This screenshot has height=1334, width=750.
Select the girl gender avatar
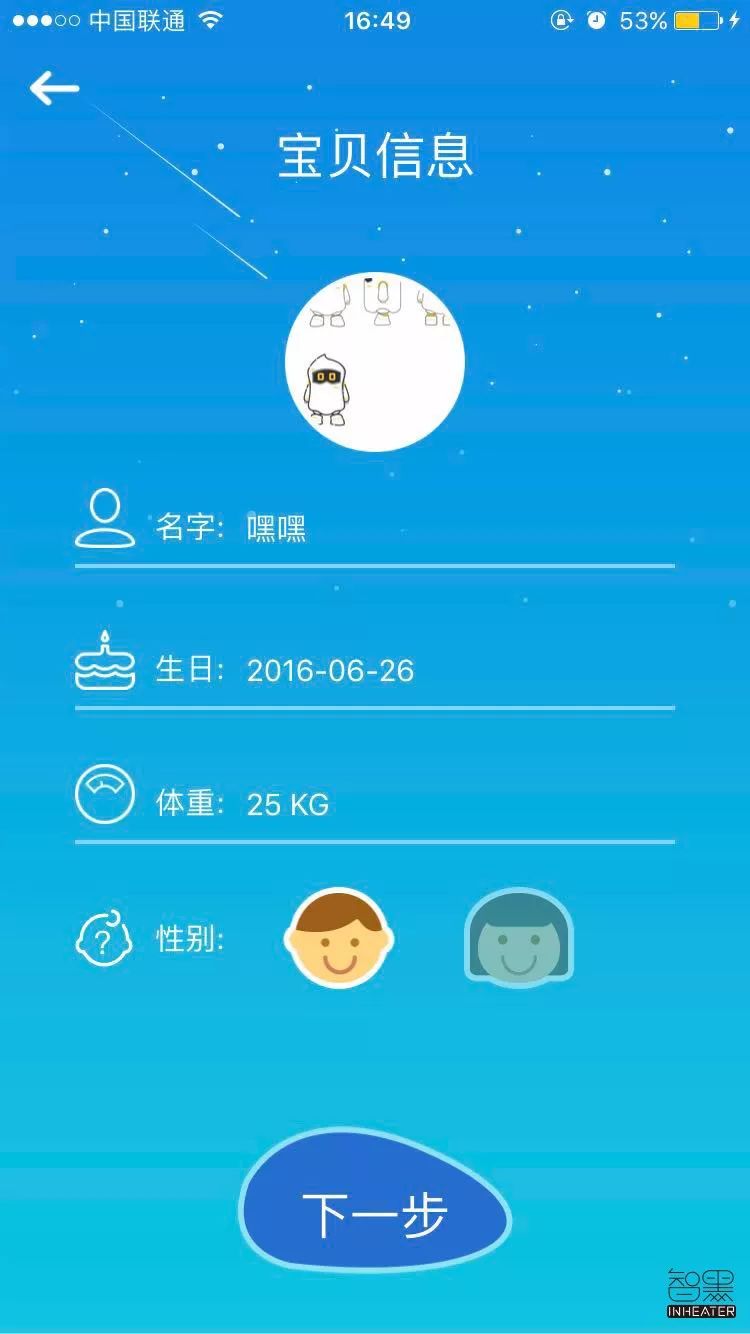[518, 939]
